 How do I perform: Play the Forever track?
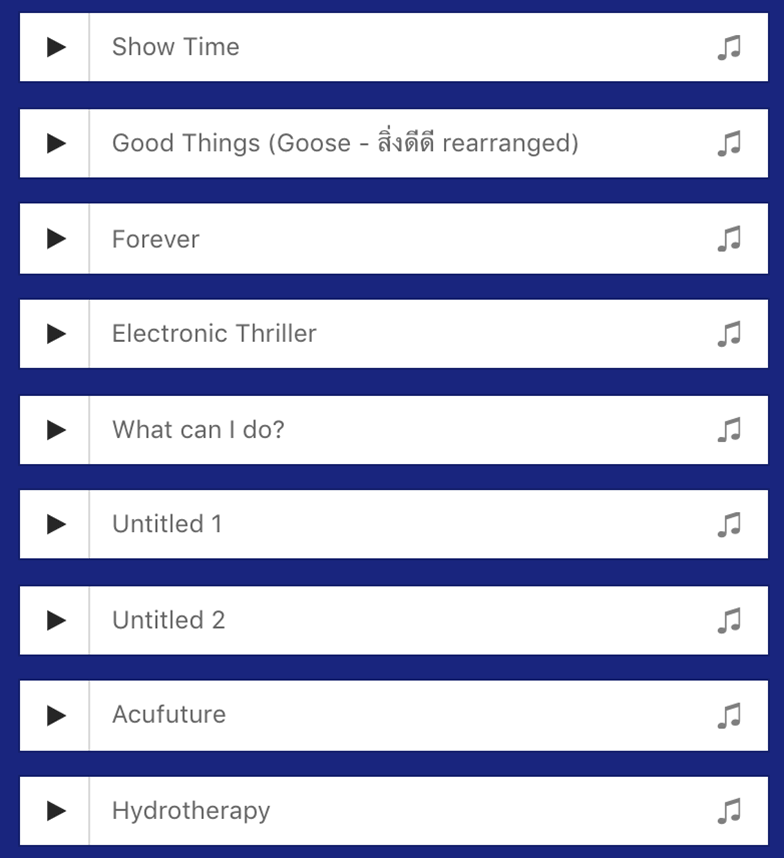(x=56, y=239)
